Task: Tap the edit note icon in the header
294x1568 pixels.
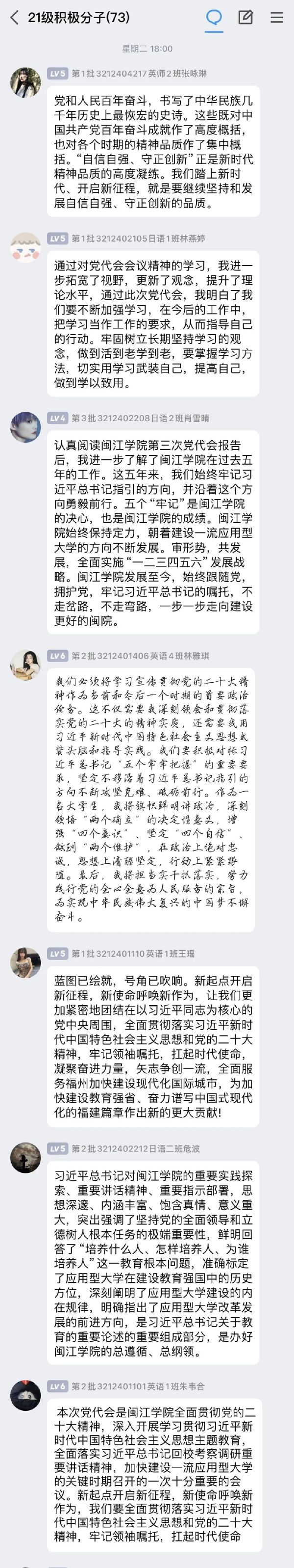Action: coord(245,18)
